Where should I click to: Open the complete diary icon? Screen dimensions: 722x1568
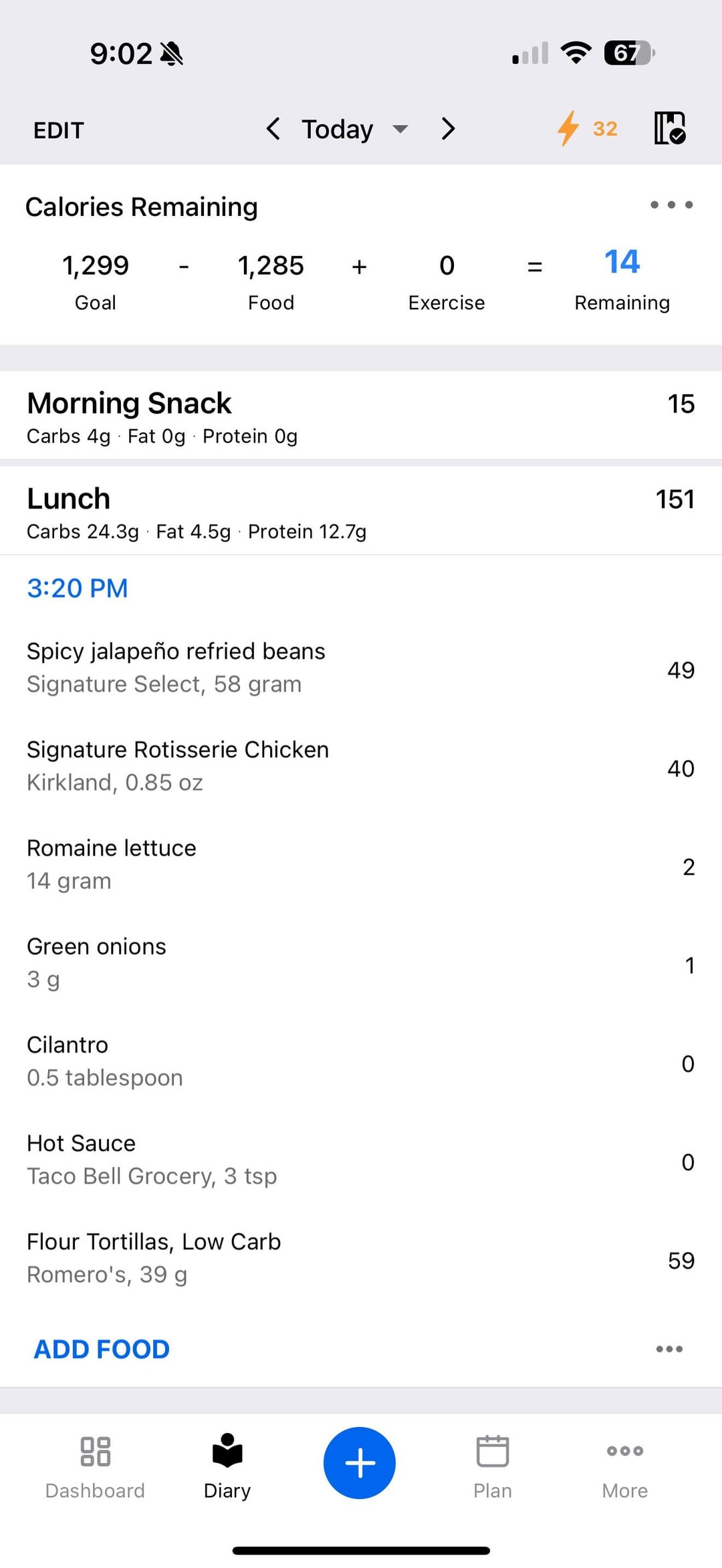pos(670,128)
